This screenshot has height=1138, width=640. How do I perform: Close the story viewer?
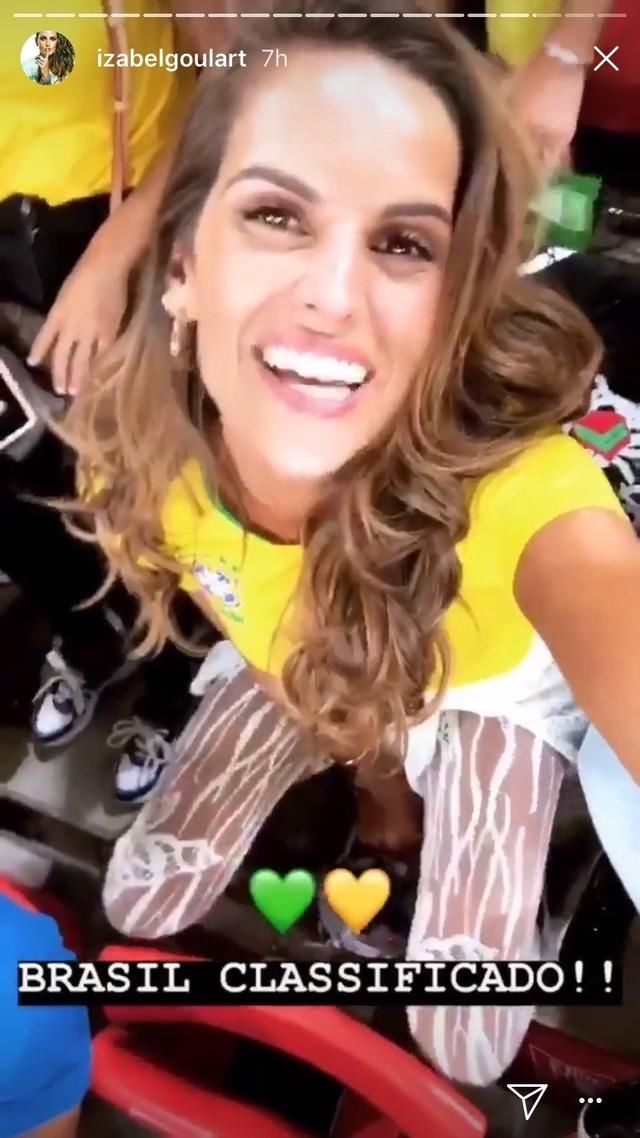606,59
